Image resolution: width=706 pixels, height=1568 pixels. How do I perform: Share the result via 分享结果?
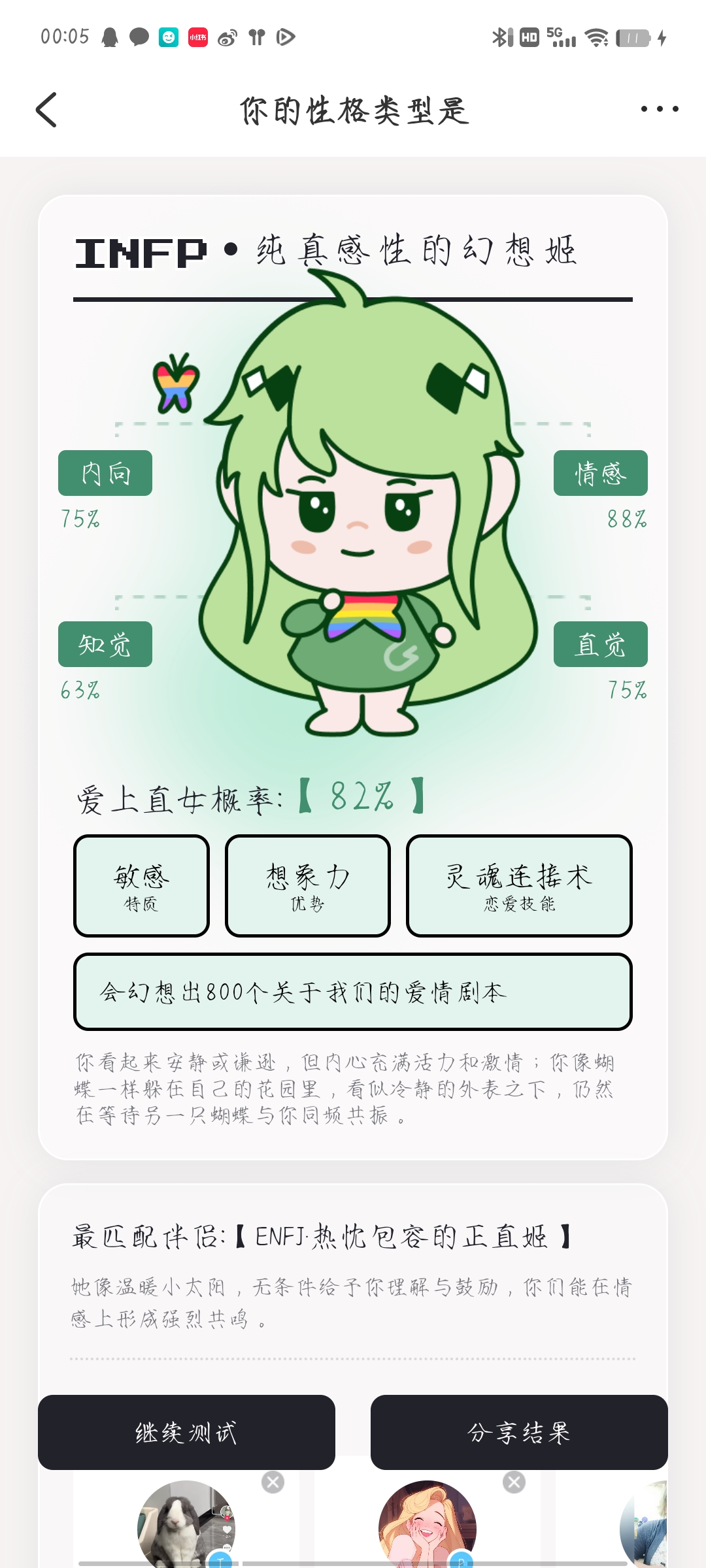519,1432
